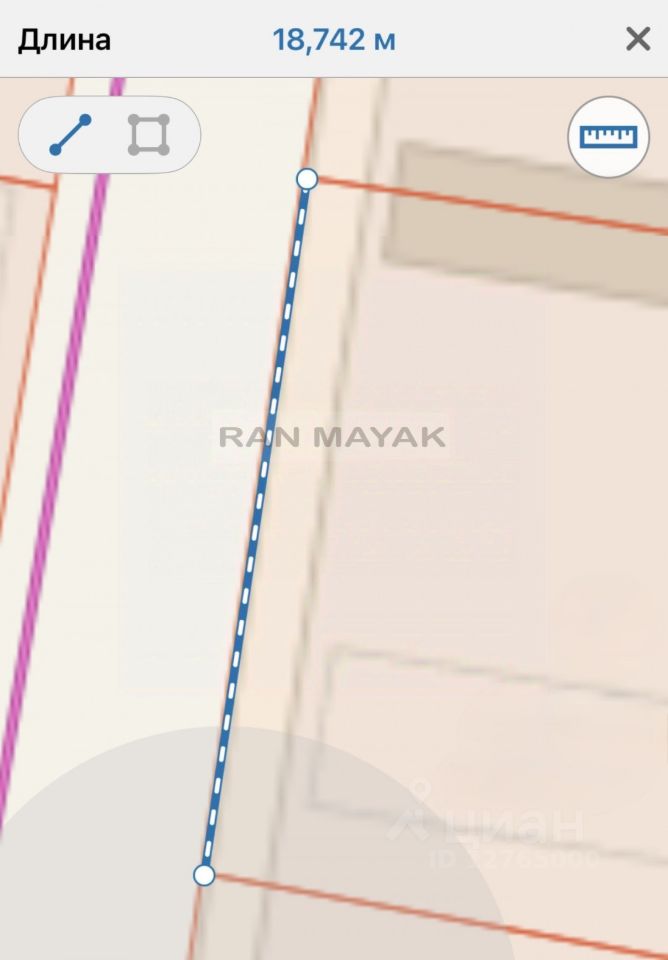Tap the lower endpoint of the measured line
Image resolution: width=668 pixels, height=960 pixels.
coord(204,875)
